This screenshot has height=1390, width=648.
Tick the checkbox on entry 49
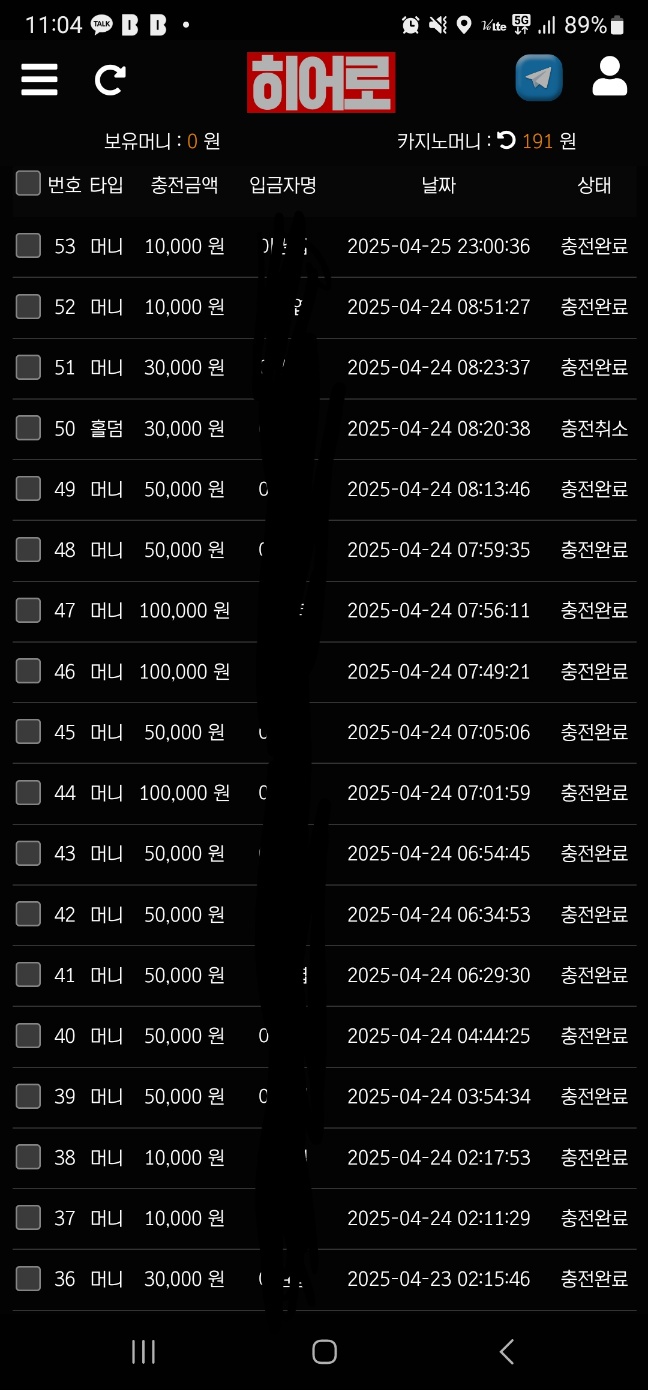(28, 488)
